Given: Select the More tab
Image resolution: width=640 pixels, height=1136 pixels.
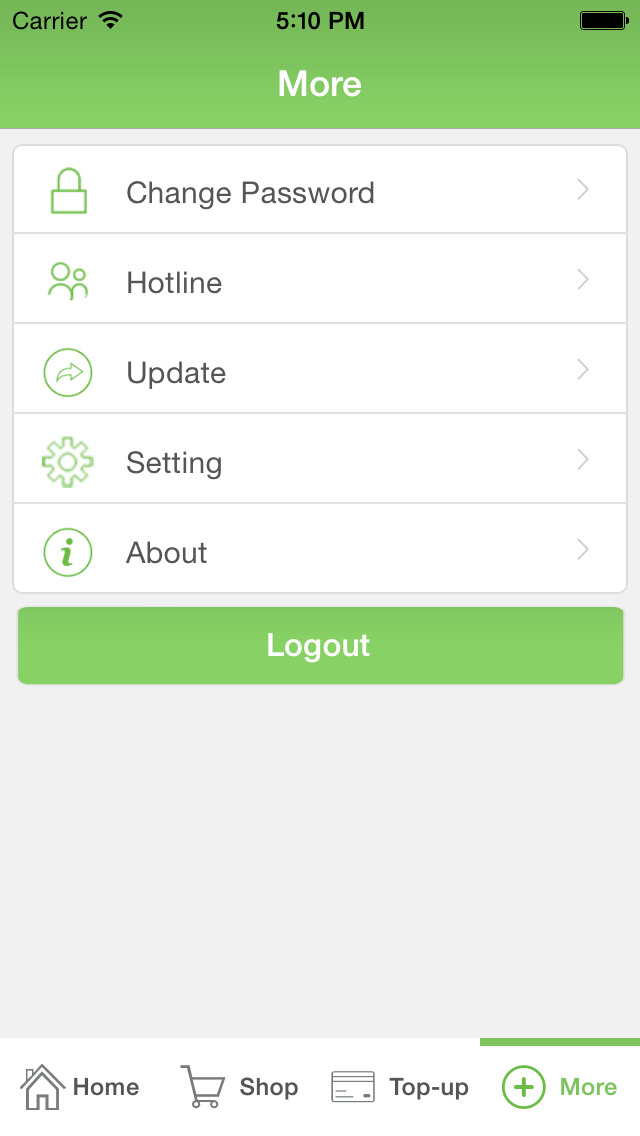Looking at the screenshot, I should click(560, 1087).
